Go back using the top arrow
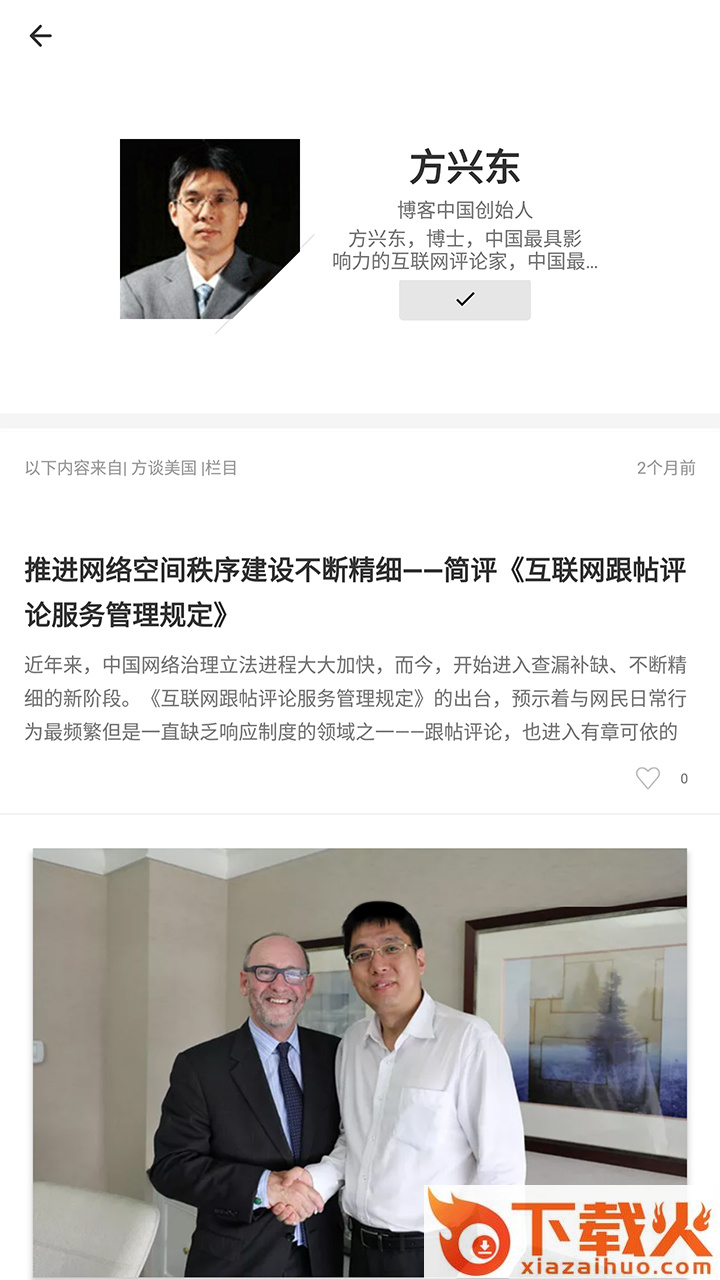The image size is (720, 1280). click(x=40, y=36)
